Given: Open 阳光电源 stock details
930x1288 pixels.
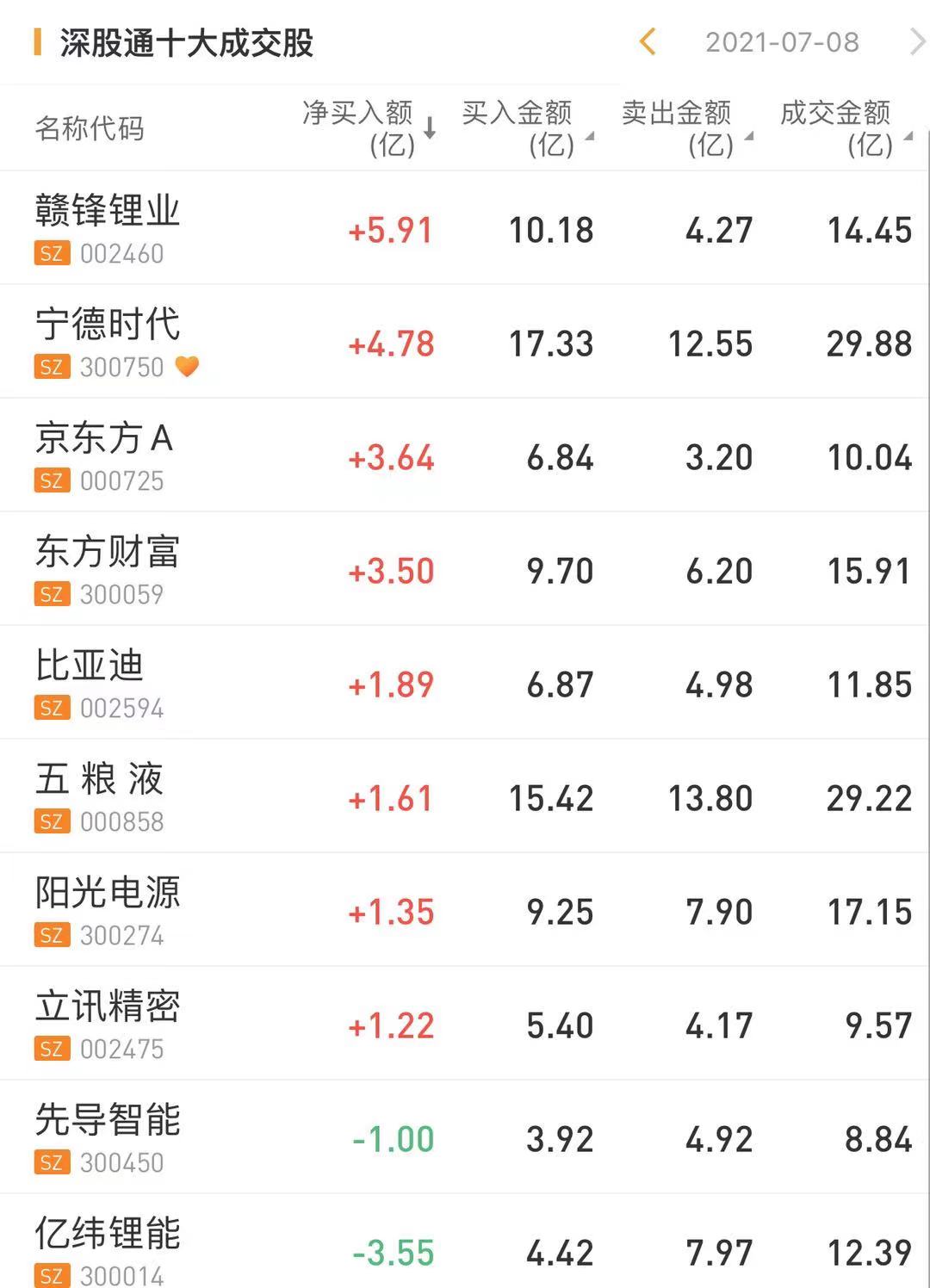Looking at the screenshot, I should click(x=108, y=909).
